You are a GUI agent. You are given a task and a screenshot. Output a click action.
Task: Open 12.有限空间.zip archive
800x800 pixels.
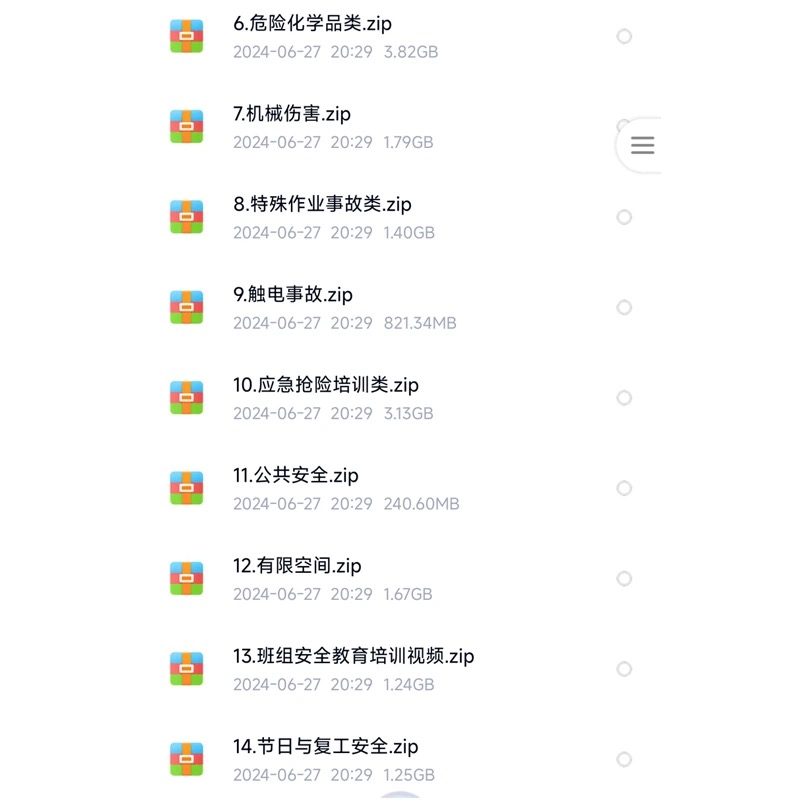pos(297,566)
